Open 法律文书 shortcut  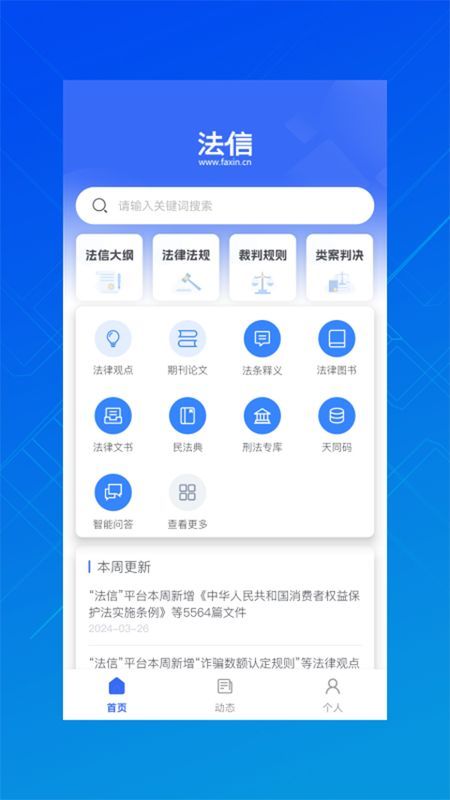(113, 425)
